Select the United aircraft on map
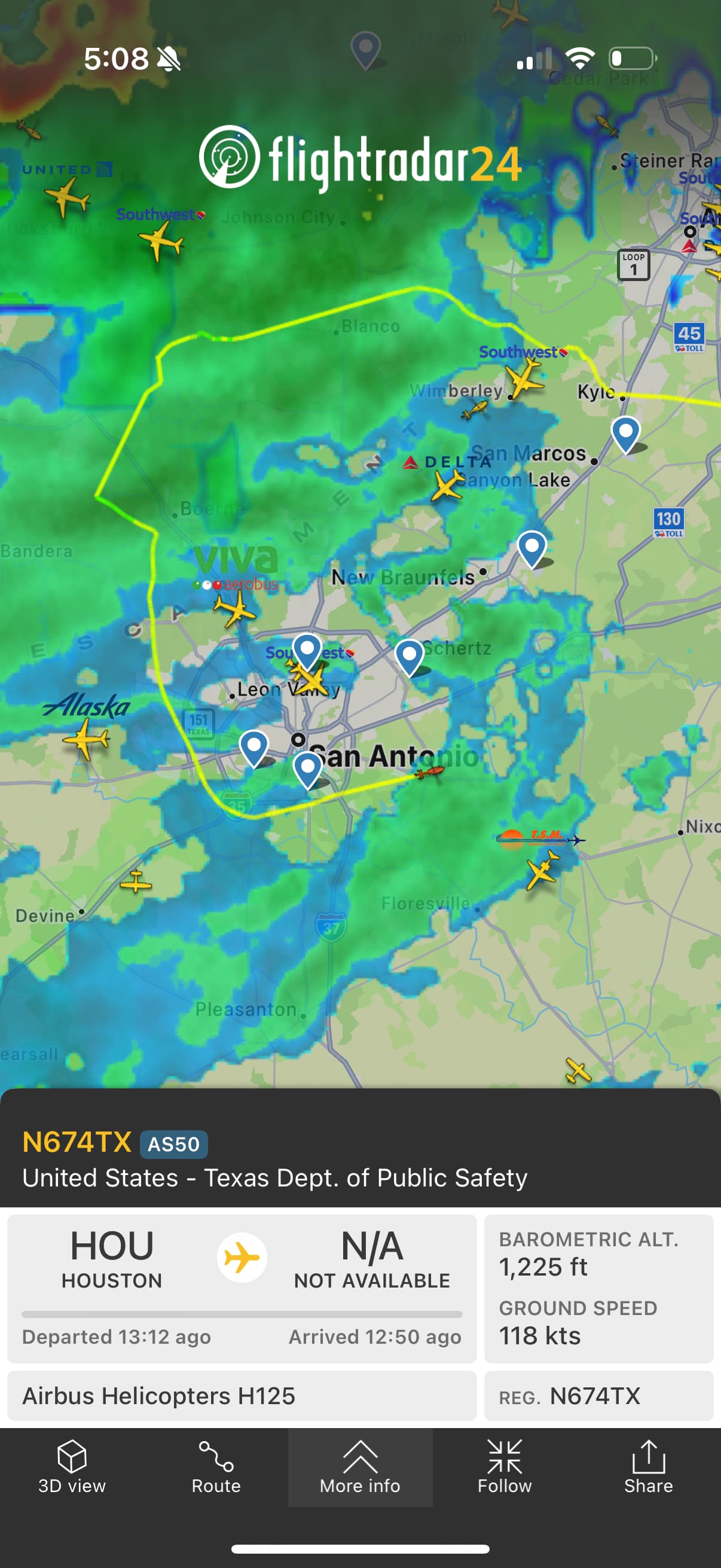The image size is (721, 1568). (x=66, y=197)
